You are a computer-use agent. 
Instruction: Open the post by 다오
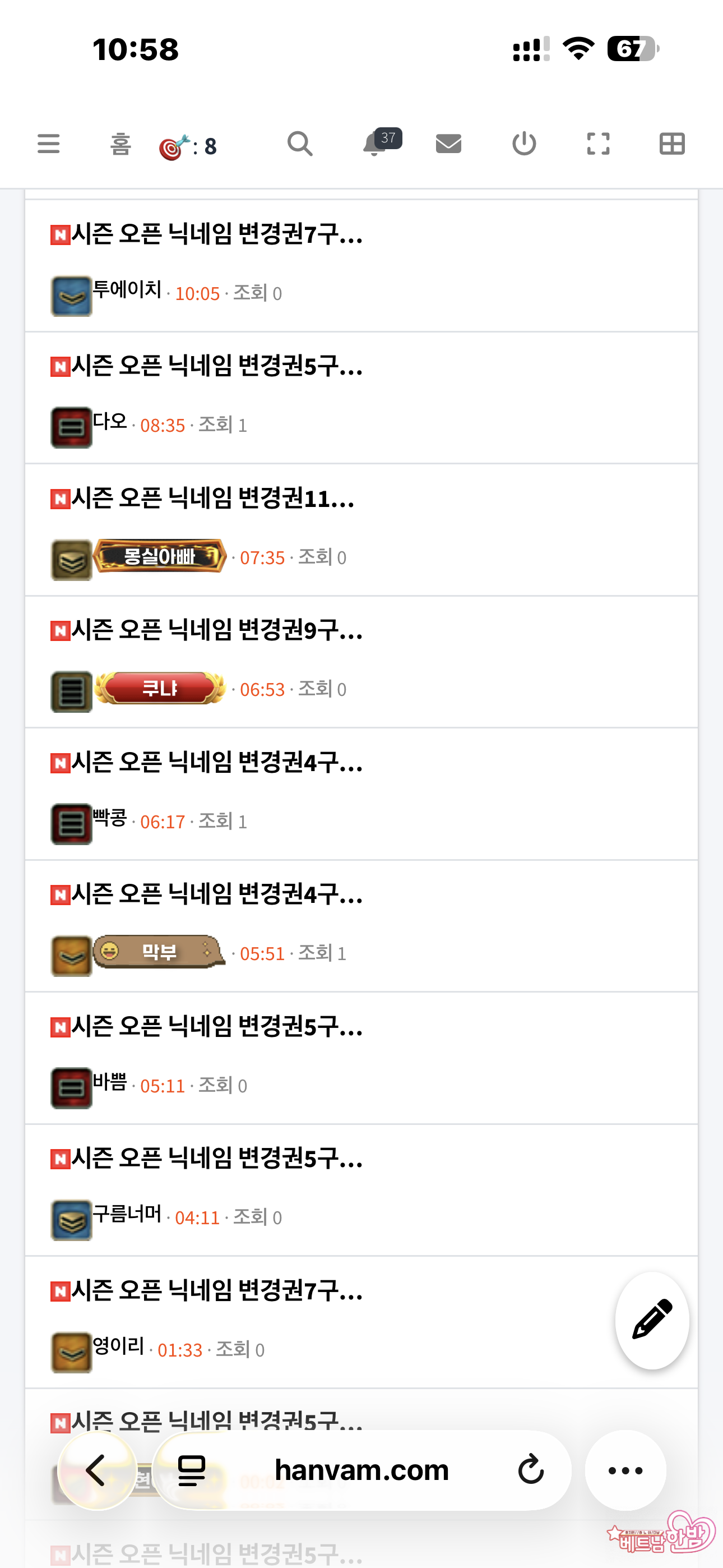(217, 366)
